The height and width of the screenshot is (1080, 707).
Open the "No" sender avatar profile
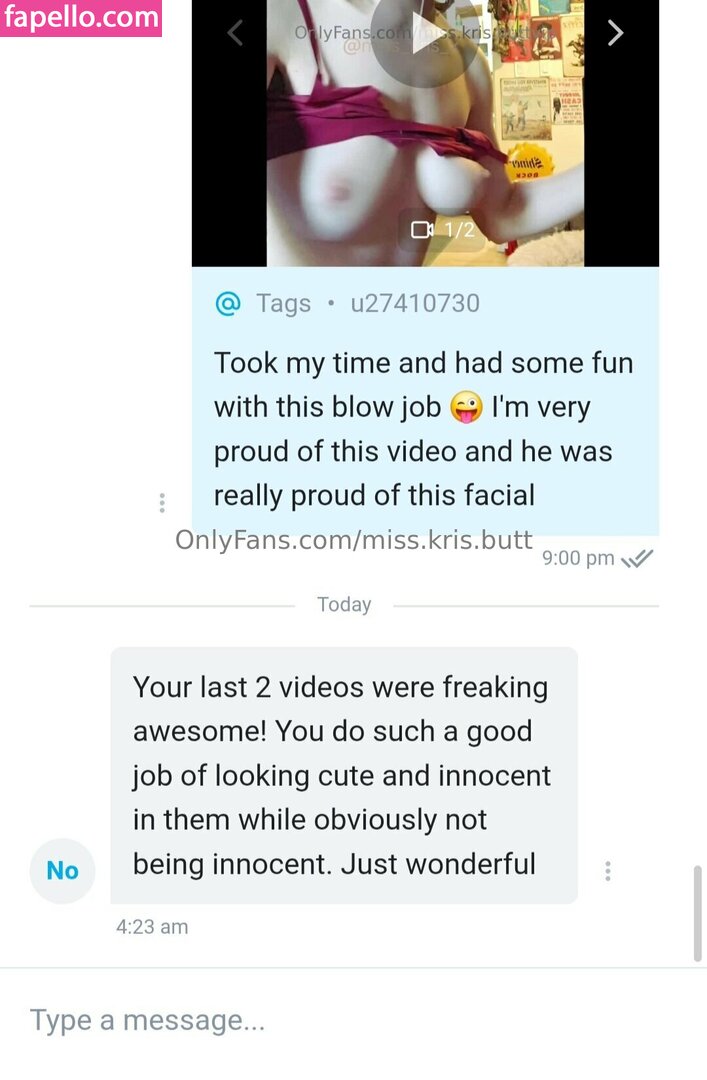point(62,871)
